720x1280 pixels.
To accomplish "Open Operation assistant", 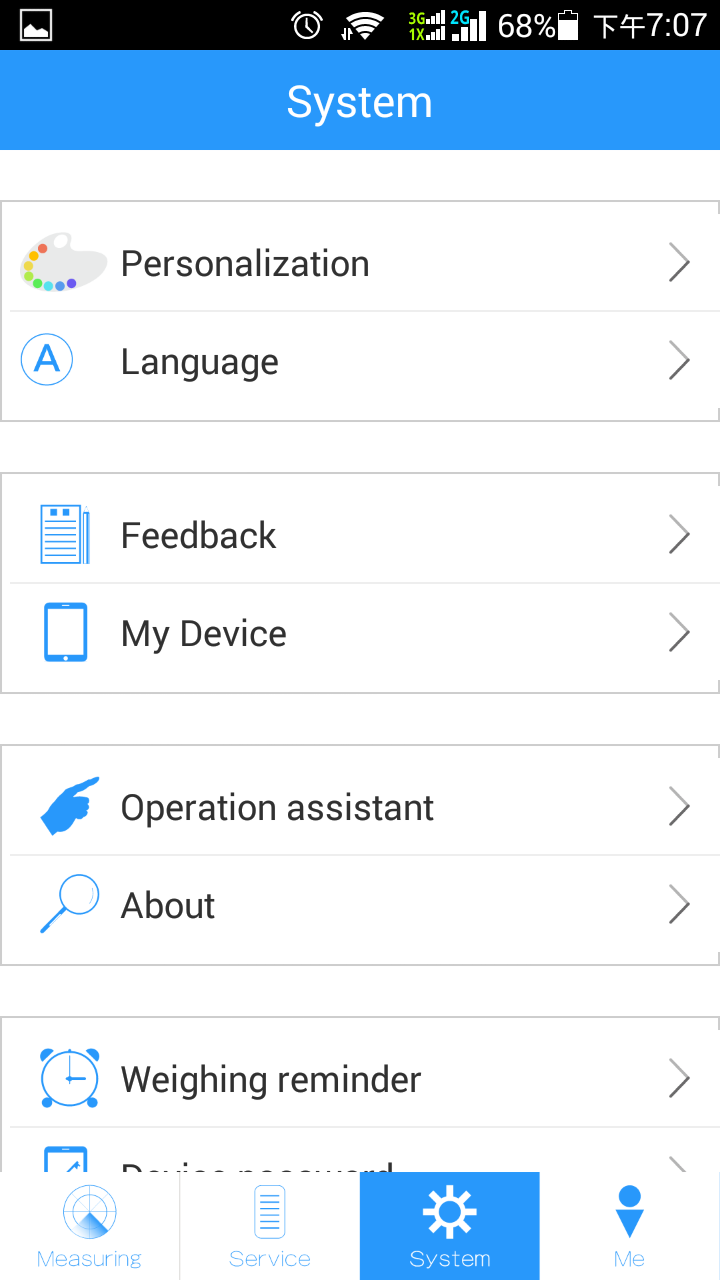I will coord(360,807).
